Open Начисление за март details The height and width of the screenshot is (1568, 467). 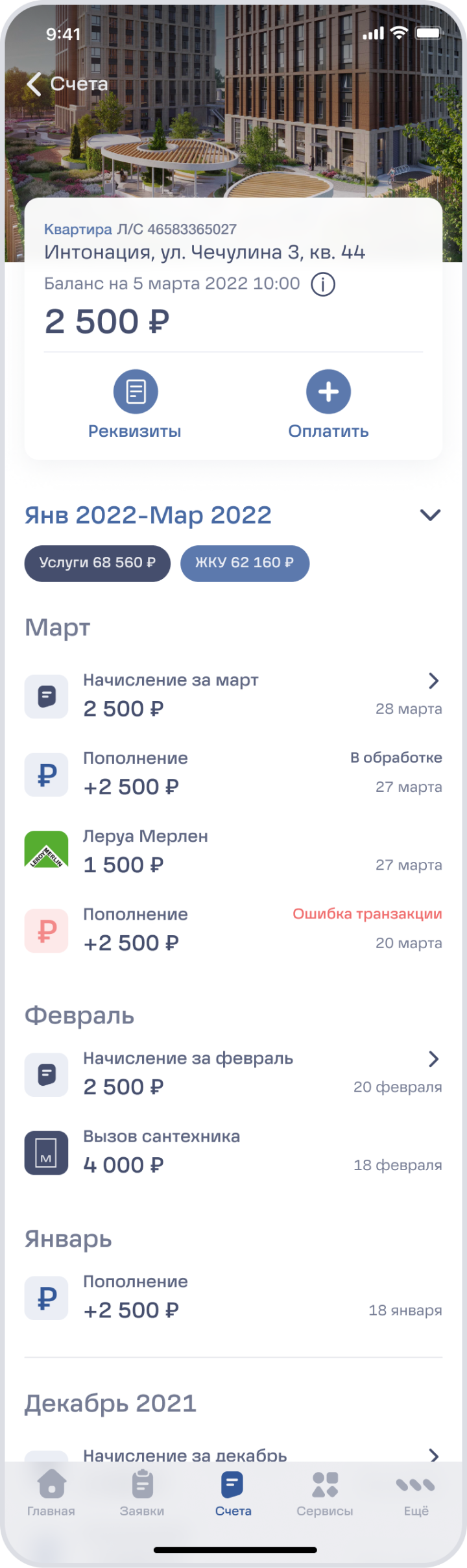point(233,695)
